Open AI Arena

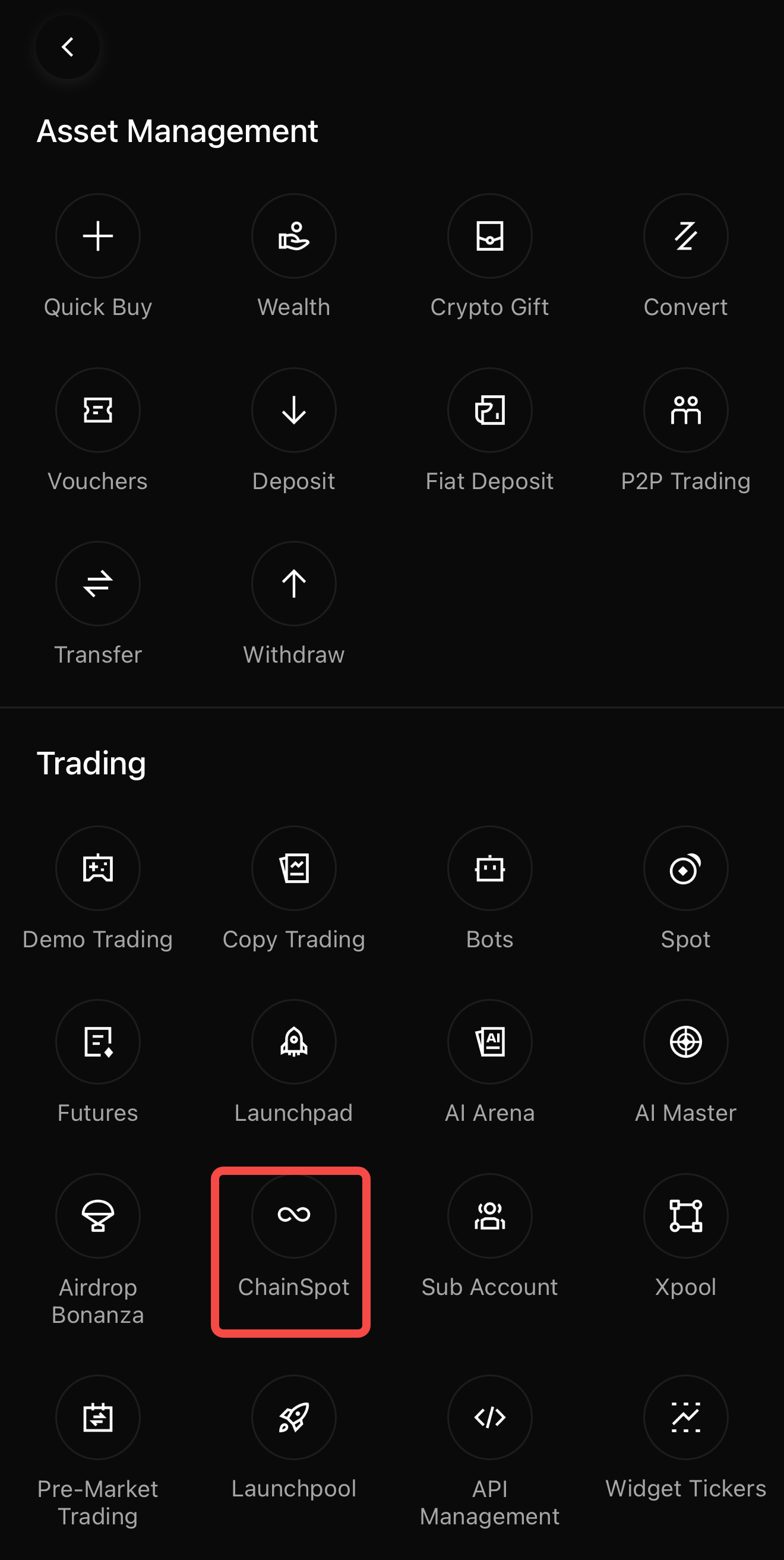tap(489, 1042)
